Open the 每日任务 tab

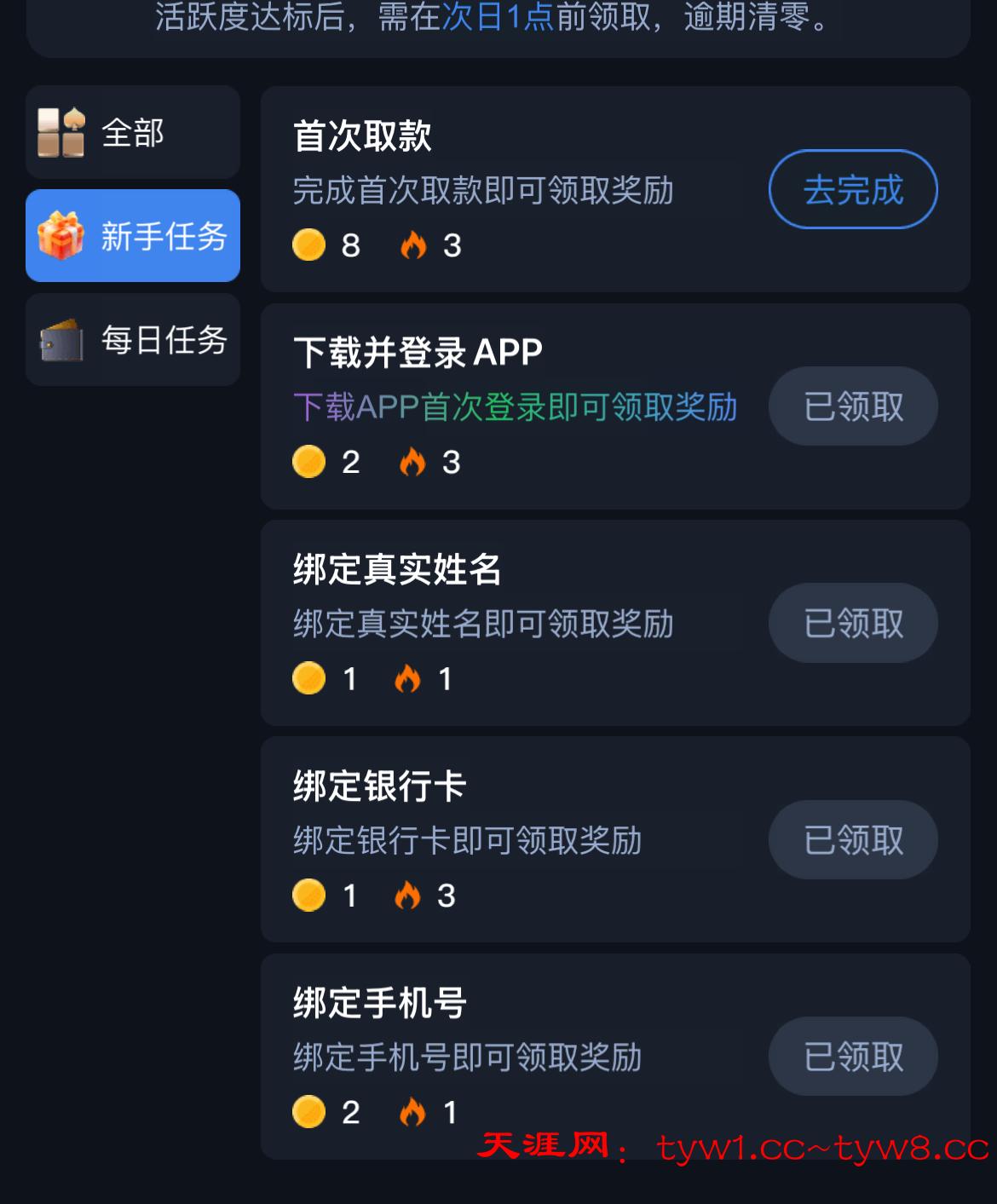(x=133, y=340)
